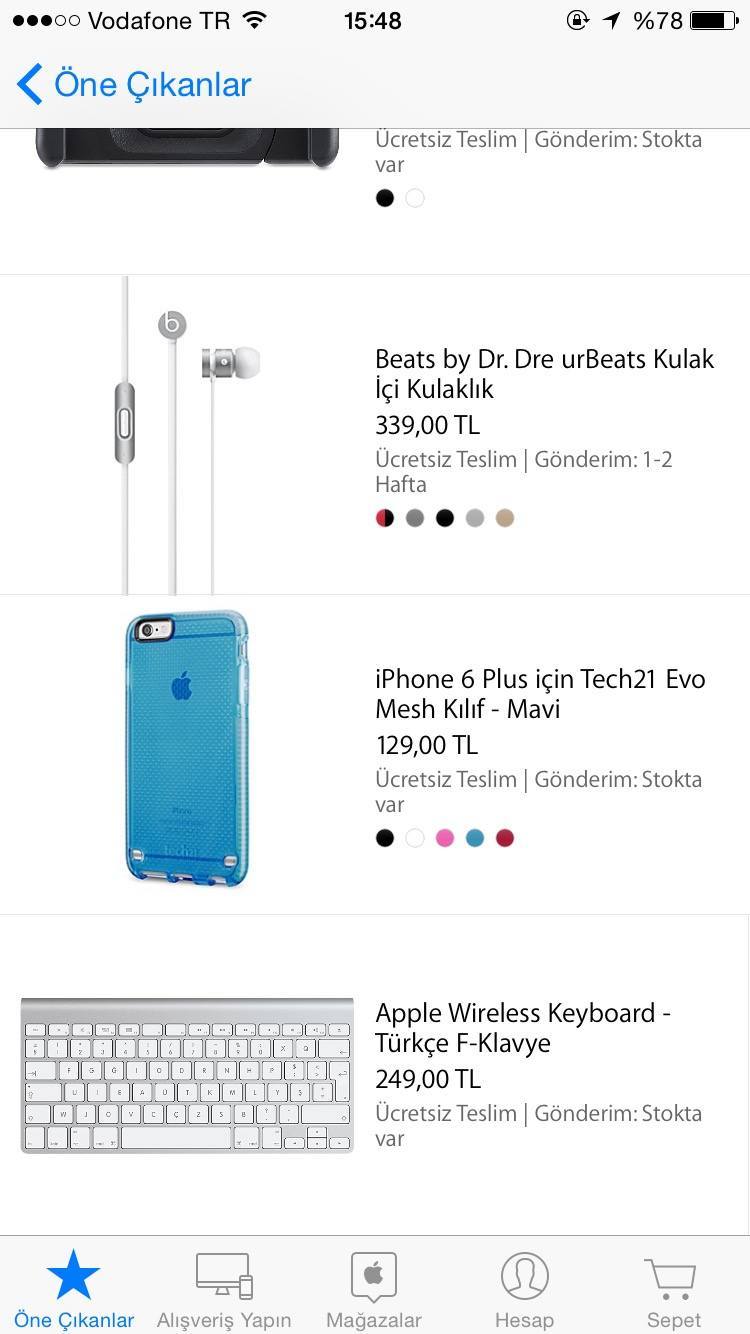Choose the black Tech21 Evo Mesh color

385,838
